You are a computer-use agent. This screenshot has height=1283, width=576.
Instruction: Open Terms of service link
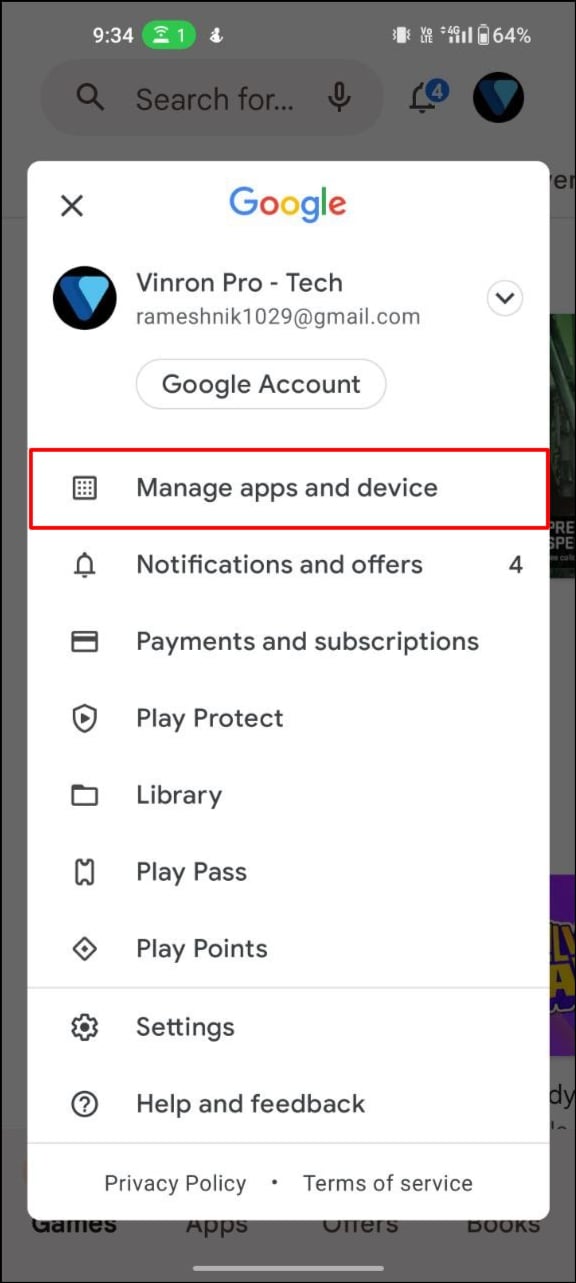(x=388, y=1183)
